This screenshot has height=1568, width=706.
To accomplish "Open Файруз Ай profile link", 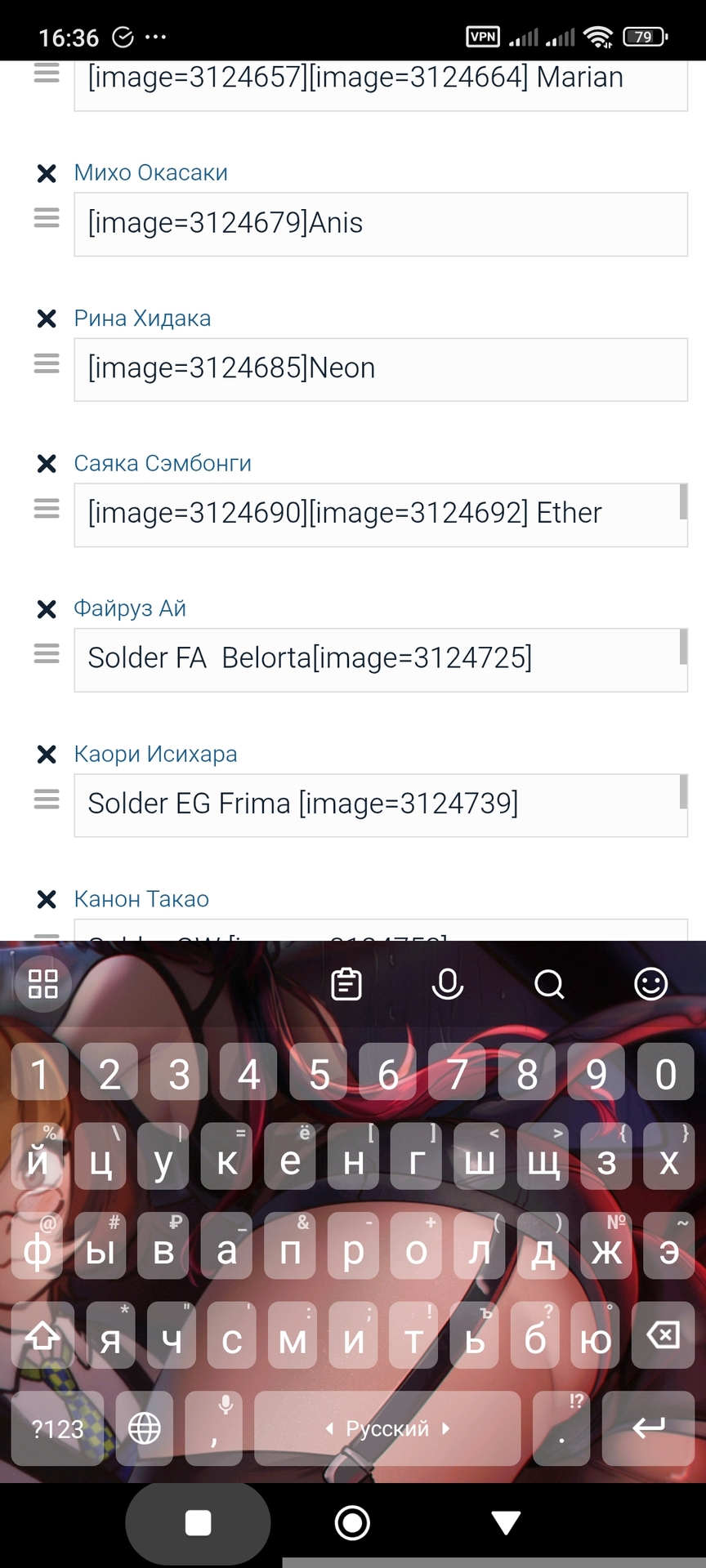I will pyautogui.click(x=130, y=608).
